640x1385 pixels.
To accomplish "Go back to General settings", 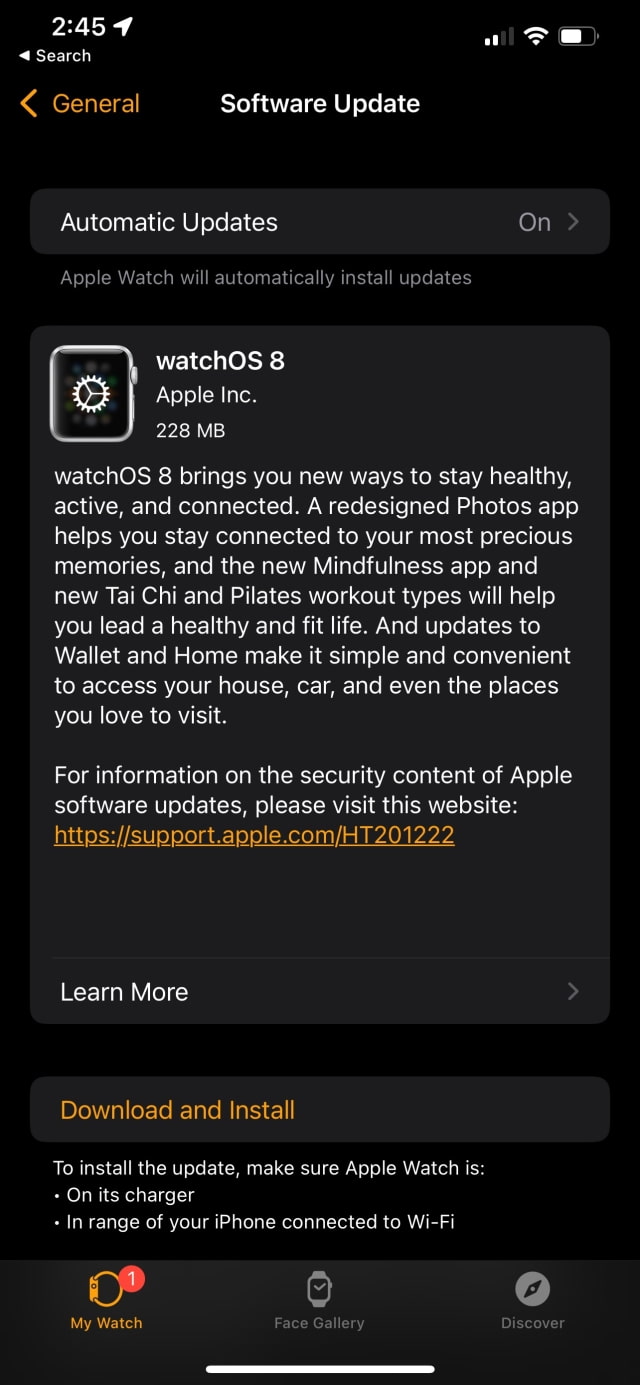I will (x=80, y=104).
